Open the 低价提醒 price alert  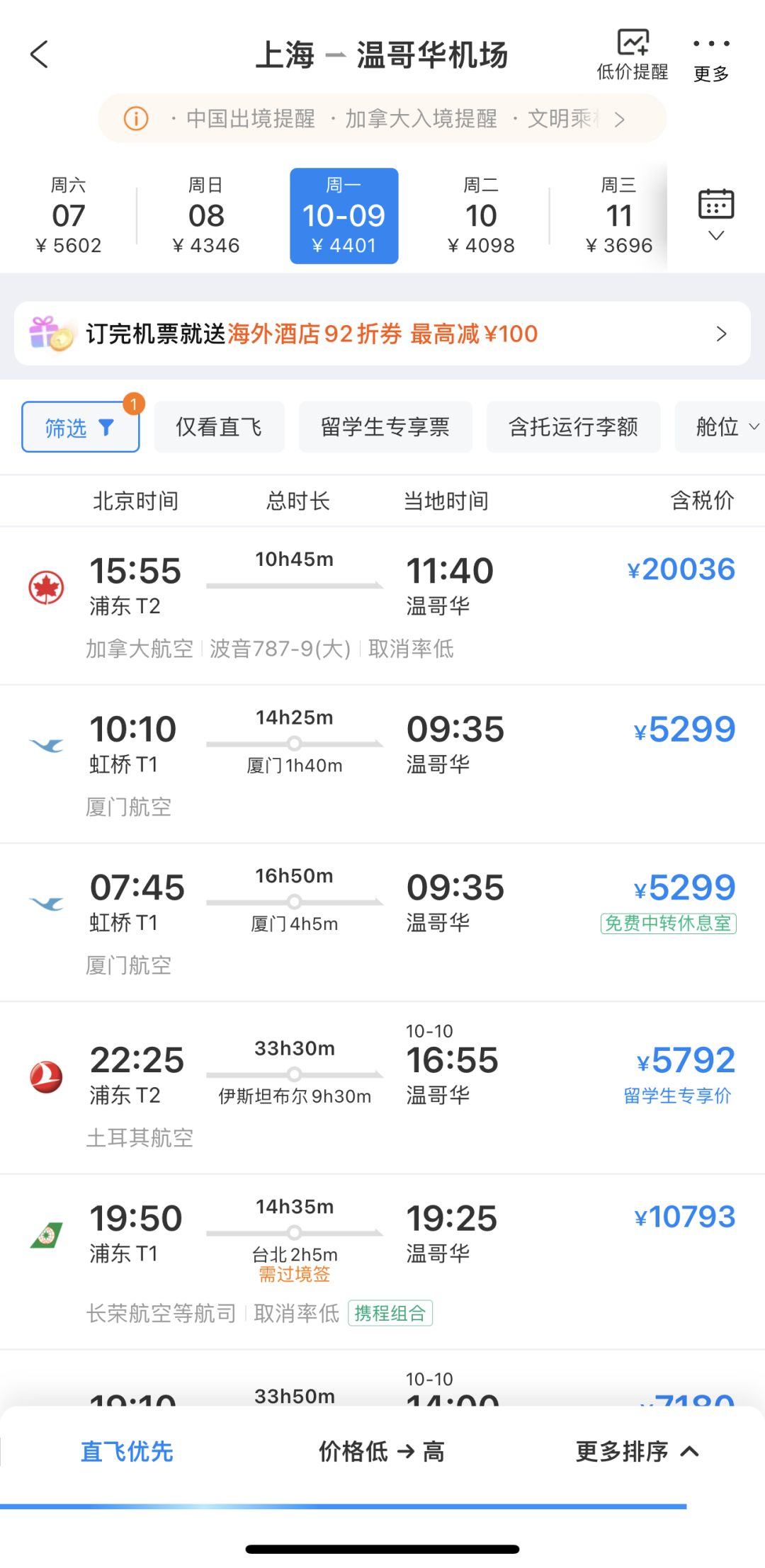pyautogui.click(x=632, y=55)
